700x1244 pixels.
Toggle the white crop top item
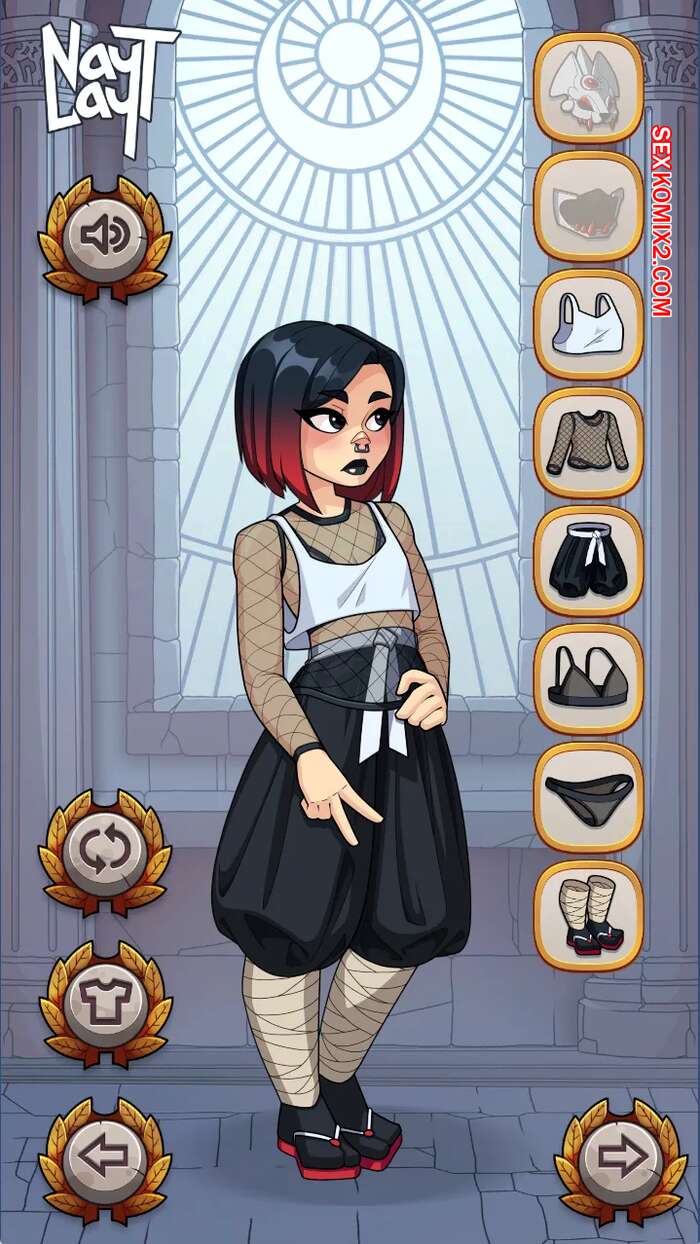coord(588,325)
